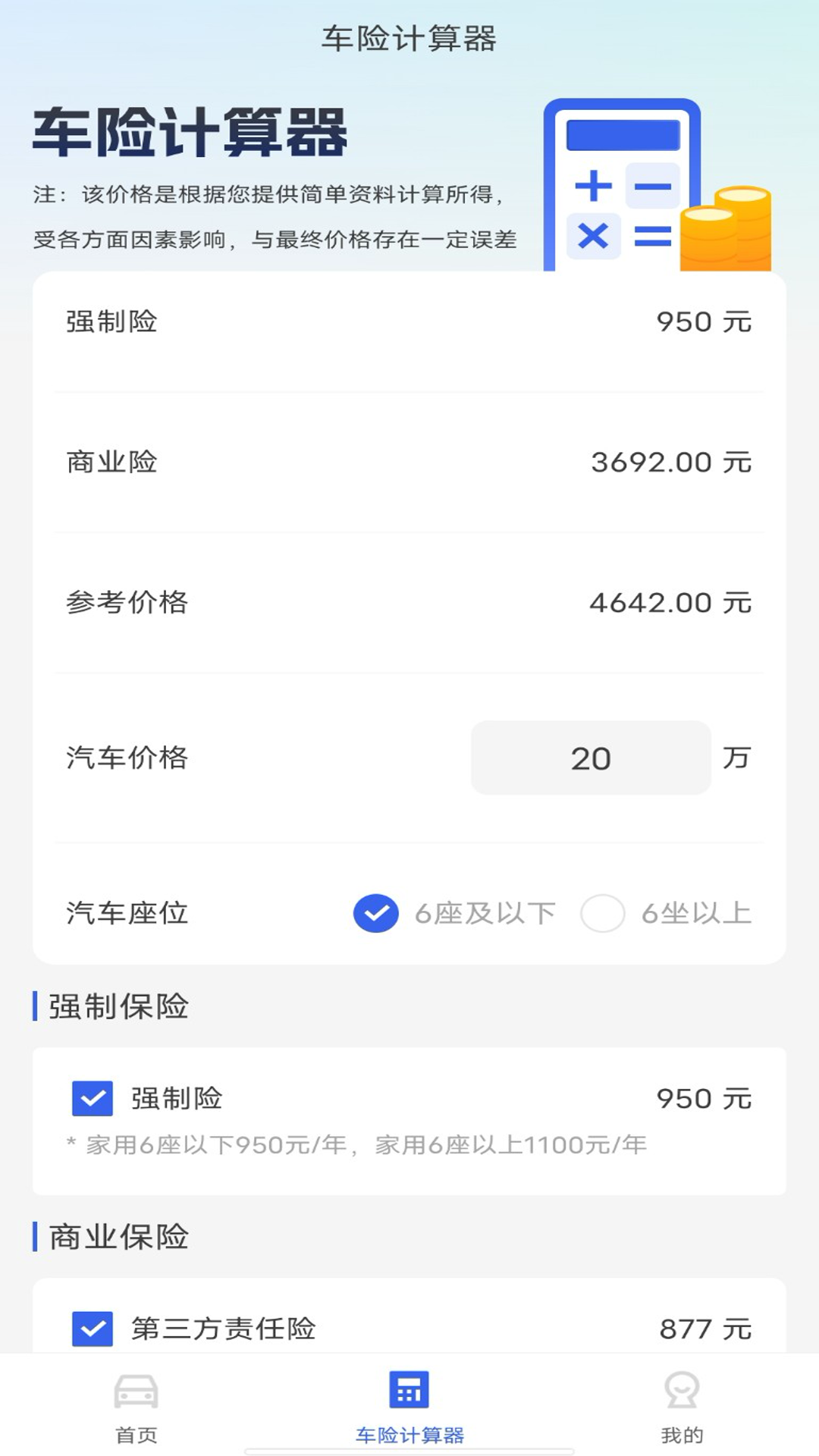Toggle the 第三方责任险 checkbox

coord(93,1329)
